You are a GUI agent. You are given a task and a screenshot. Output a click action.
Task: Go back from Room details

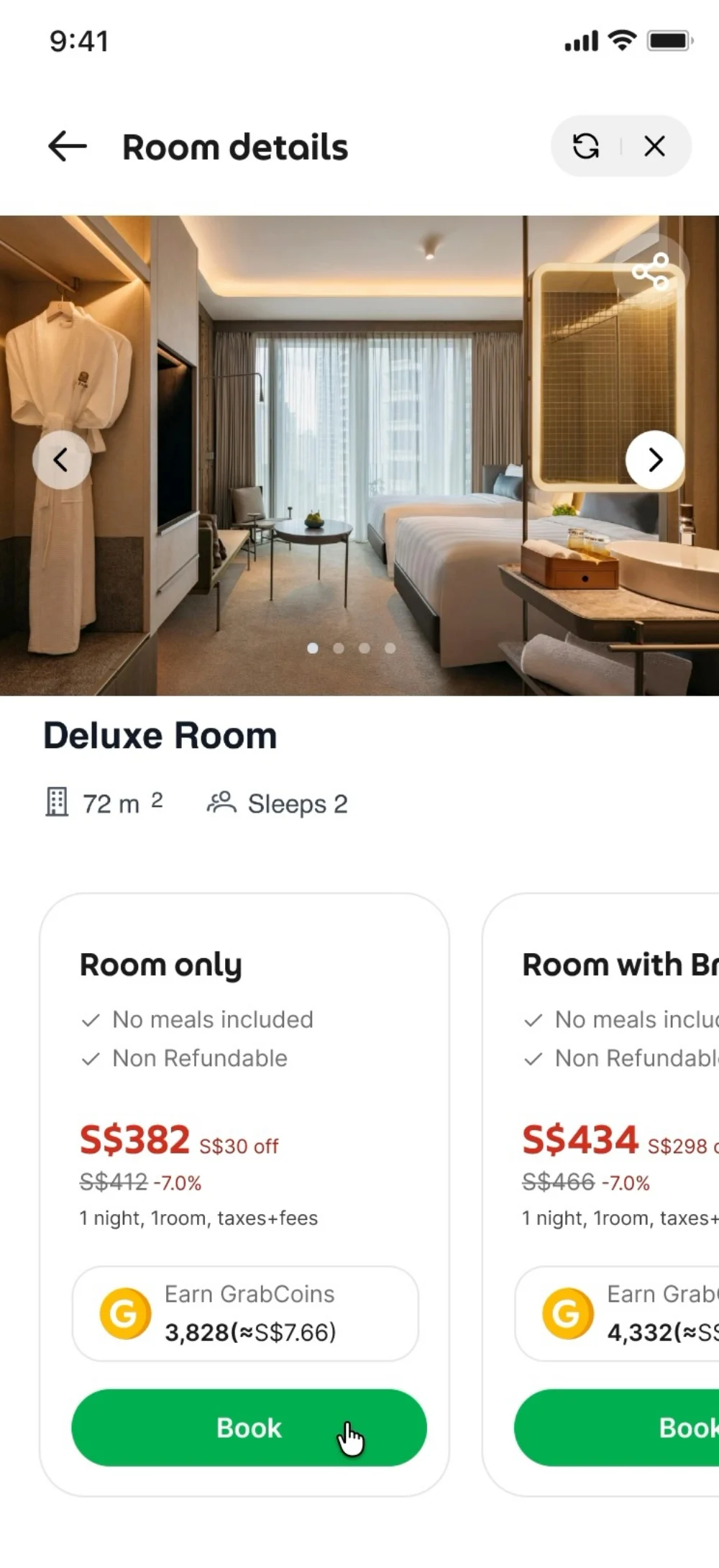(x=68, y=147)
